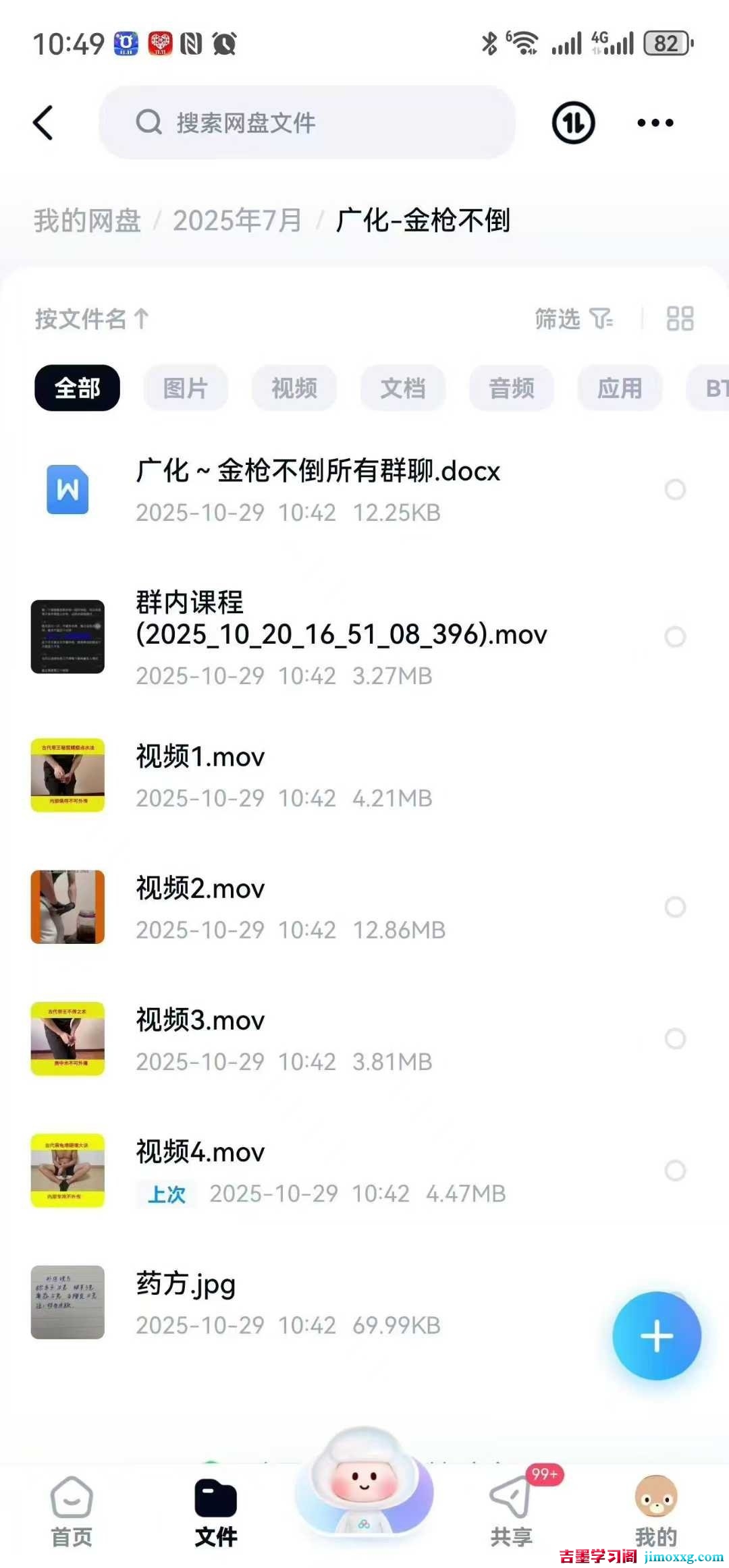Open the 我的 profile tab
This screenshot has height=1568, width=729.
click(x=655, y=1513)
